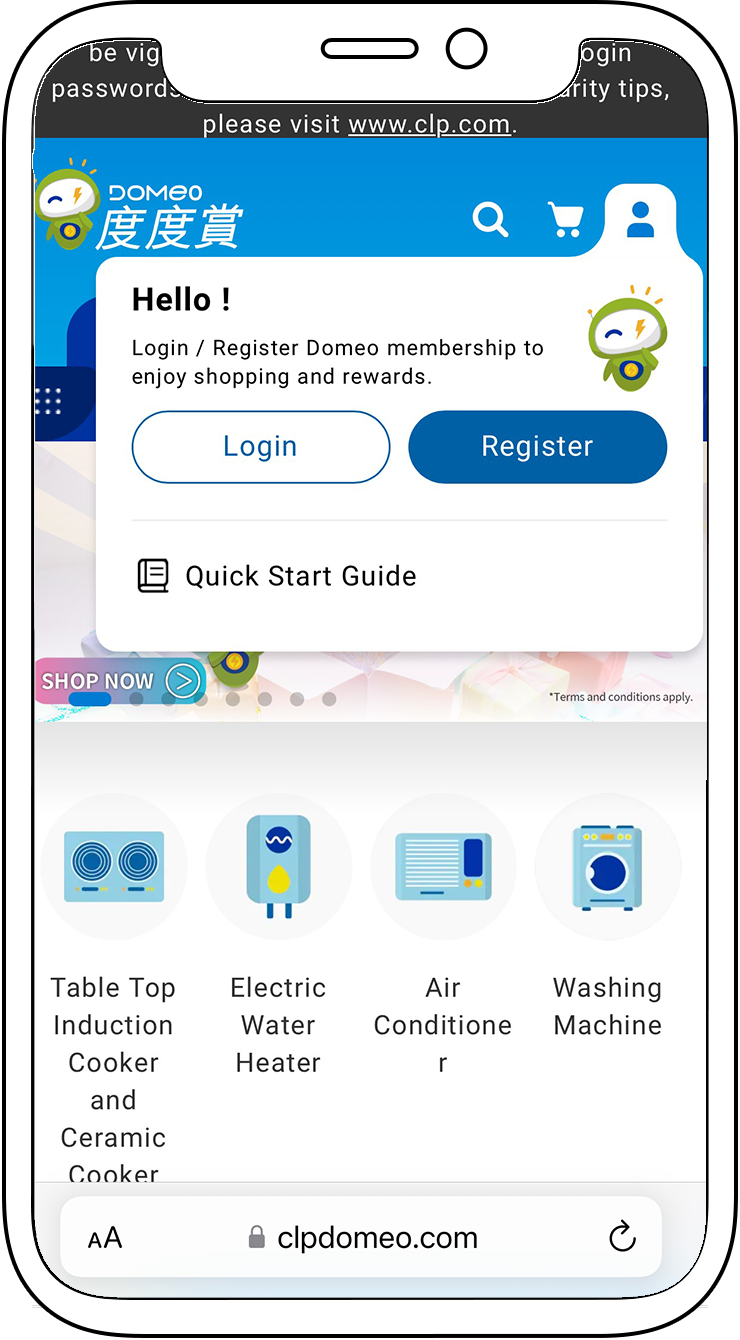
Task: Open the AA text size options
Action: (x=105, y=1238)
